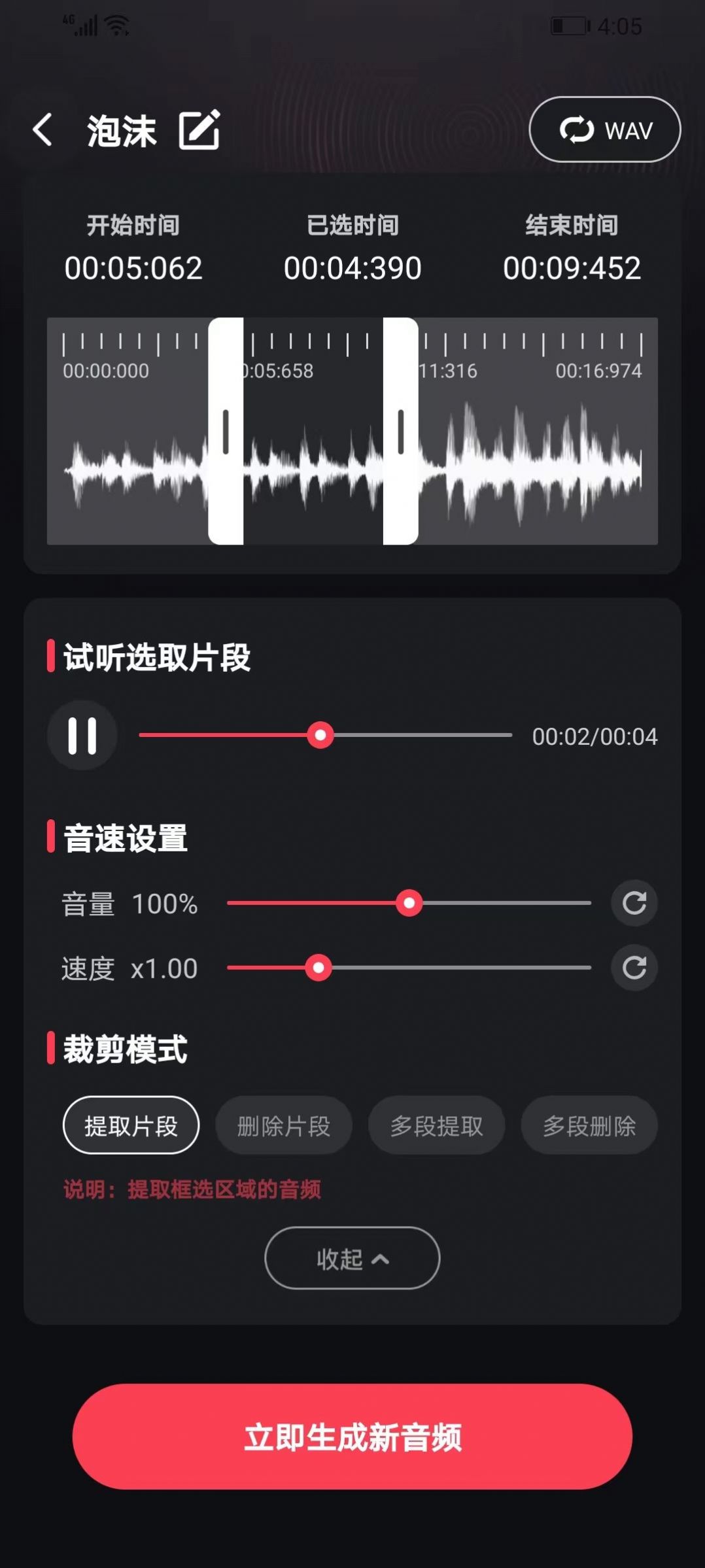Reset the 速度 speed to default

click(634, 968)
